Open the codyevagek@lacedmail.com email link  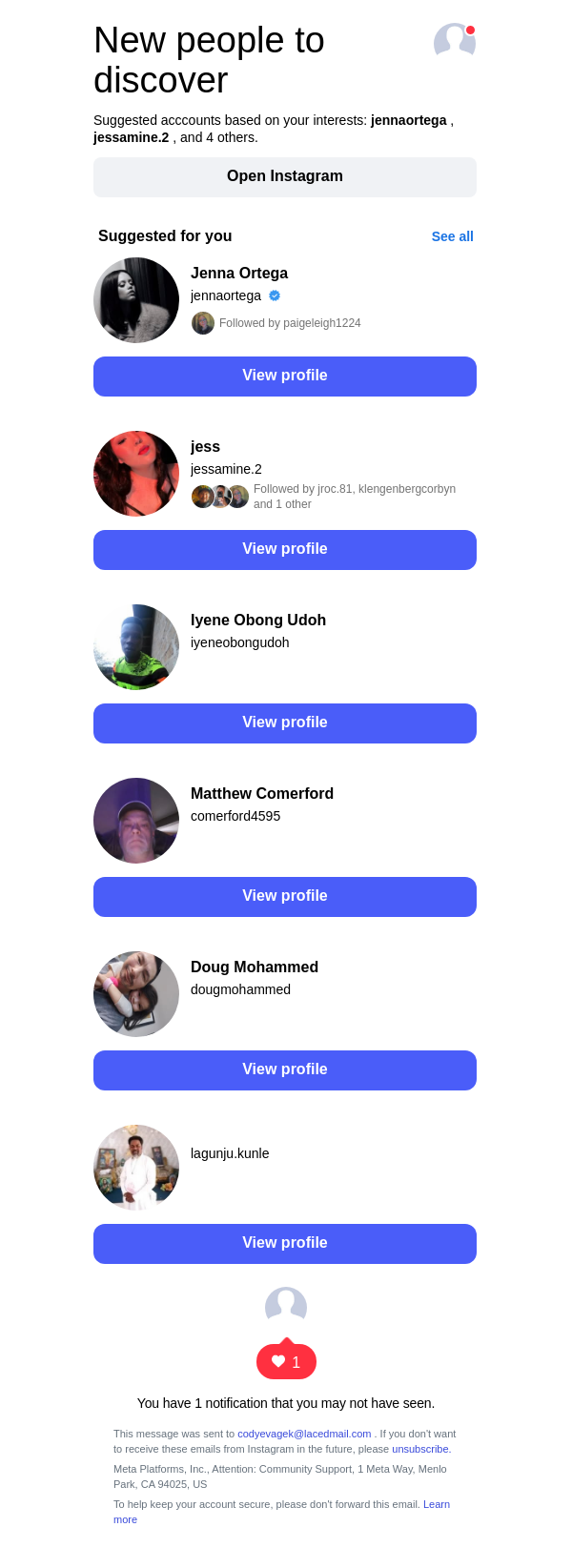coord(304,1434)
